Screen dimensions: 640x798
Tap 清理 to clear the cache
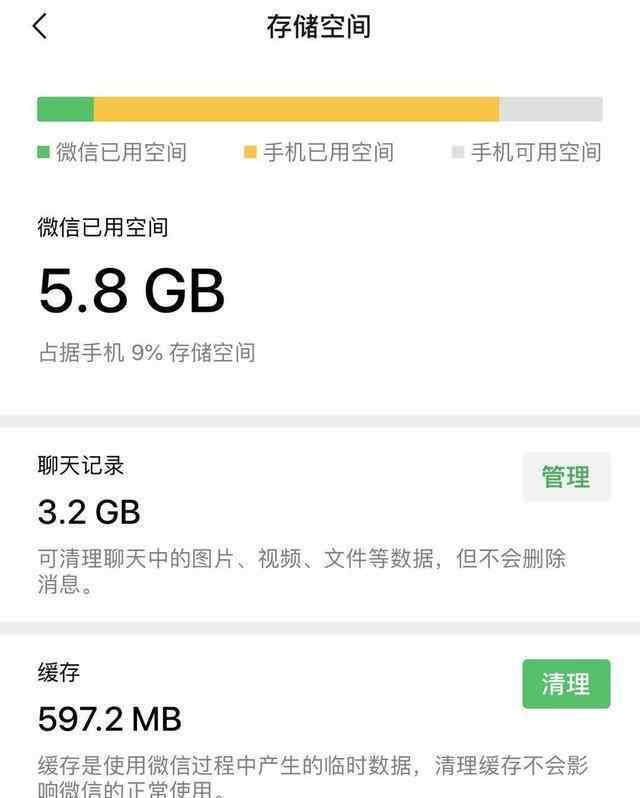[566, 684]
